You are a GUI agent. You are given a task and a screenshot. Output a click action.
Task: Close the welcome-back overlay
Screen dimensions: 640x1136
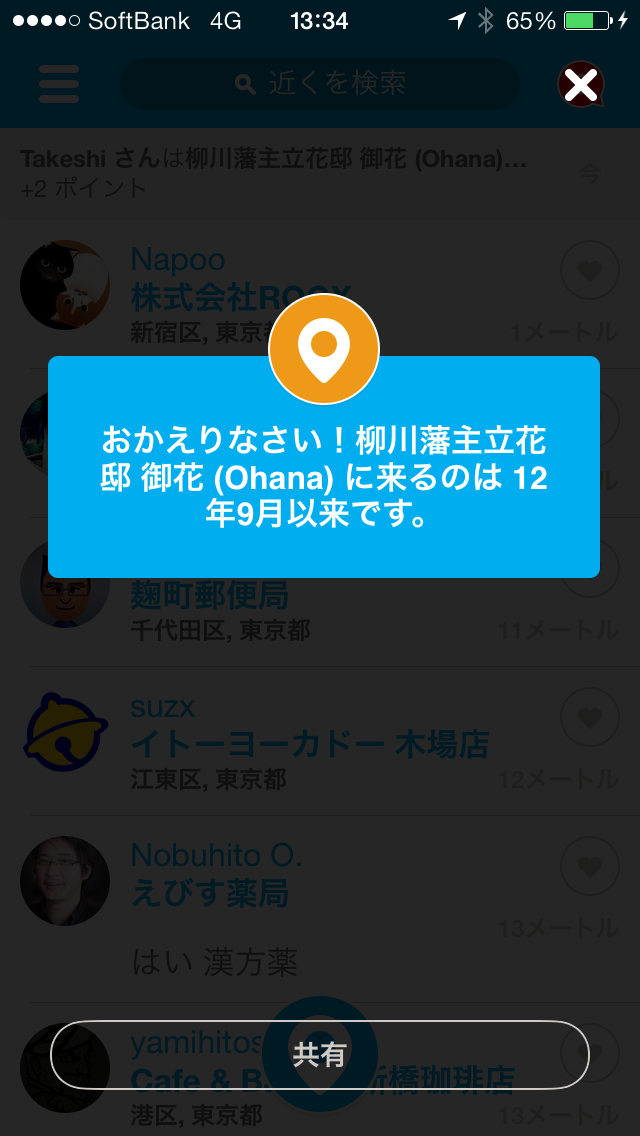pos(580,85)
